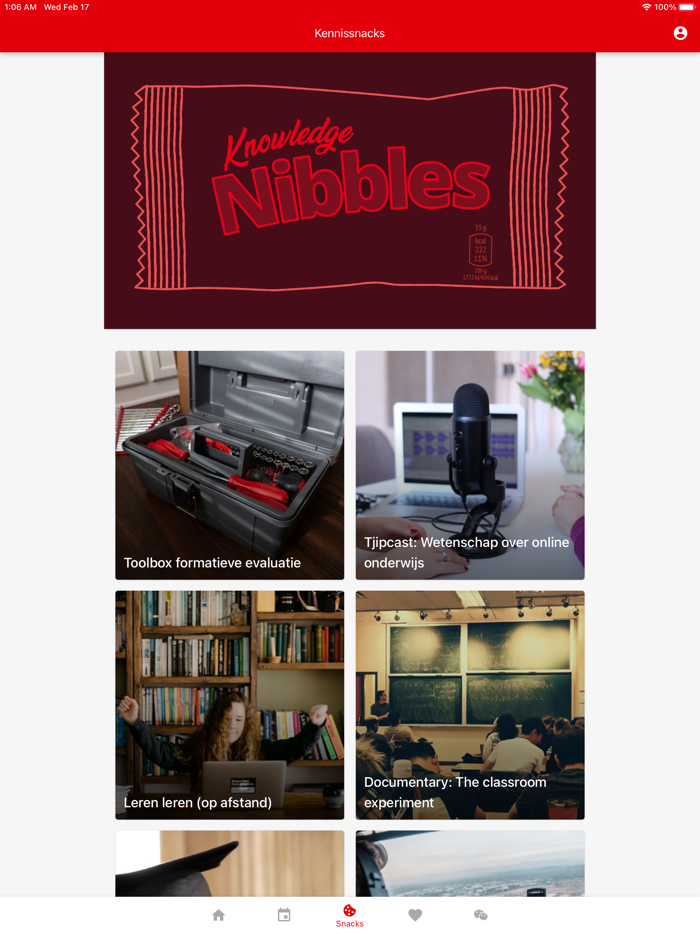Screen dimensions: 700x934
Task: Open the favorites heart tab
Action: 415,915
